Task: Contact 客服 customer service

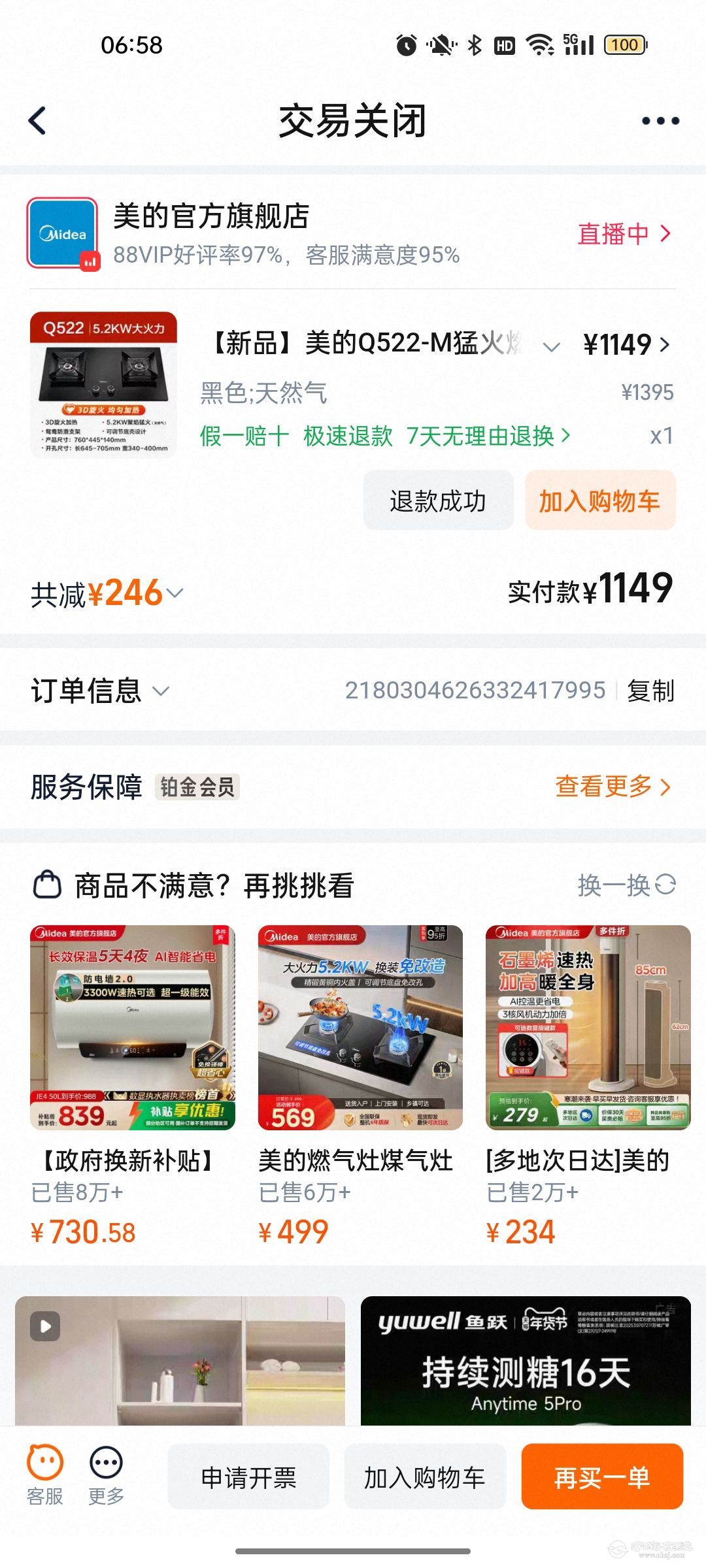Action: [44, 1475]
